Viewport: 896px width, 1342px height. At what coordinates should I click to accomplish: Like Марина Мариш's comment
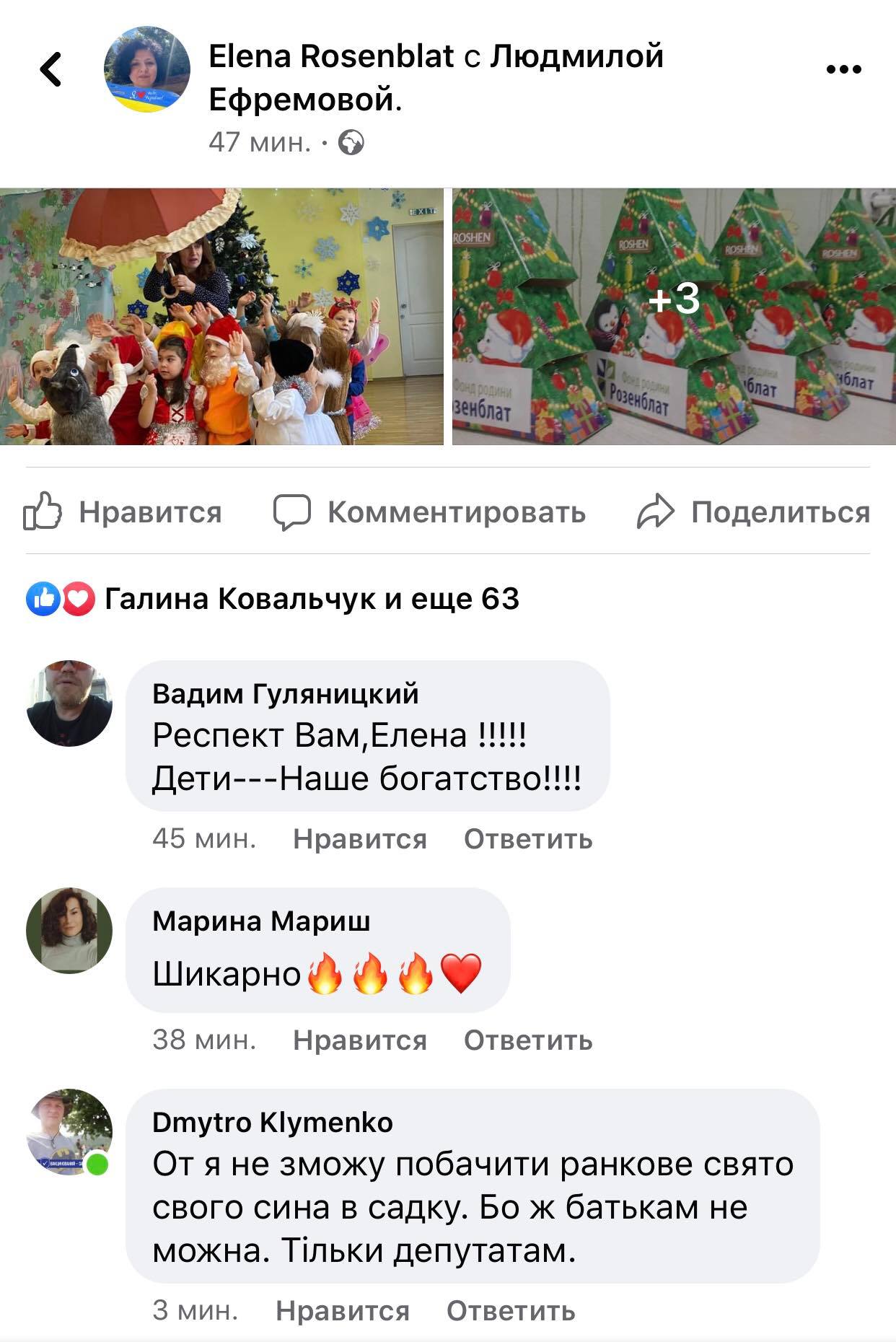[359, 1040]
